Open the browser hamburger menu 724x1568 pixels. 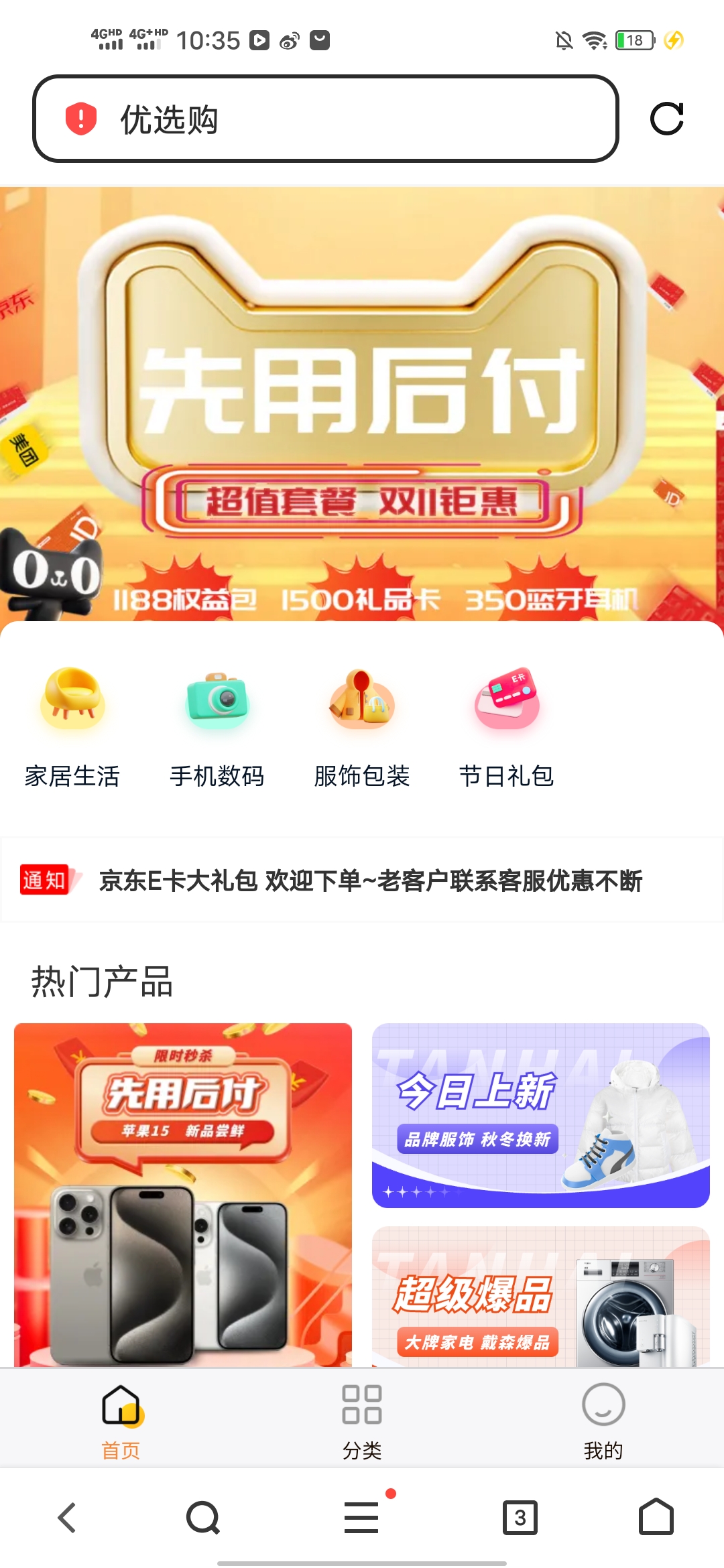click(x=362, y=1518)
